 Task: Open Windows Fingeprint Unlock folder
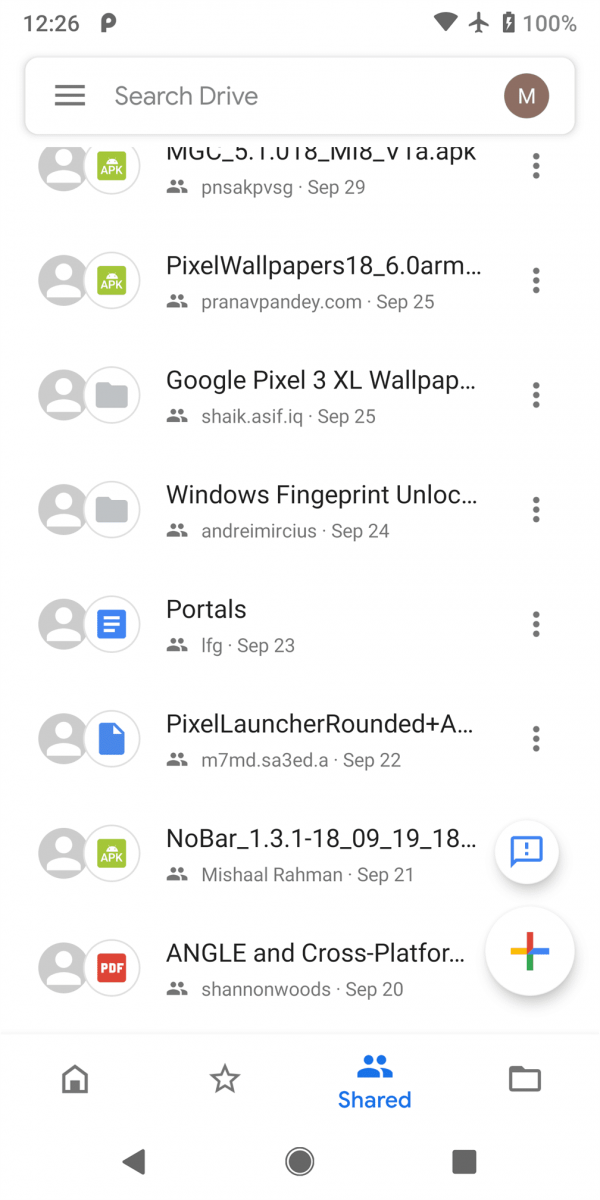300,510
